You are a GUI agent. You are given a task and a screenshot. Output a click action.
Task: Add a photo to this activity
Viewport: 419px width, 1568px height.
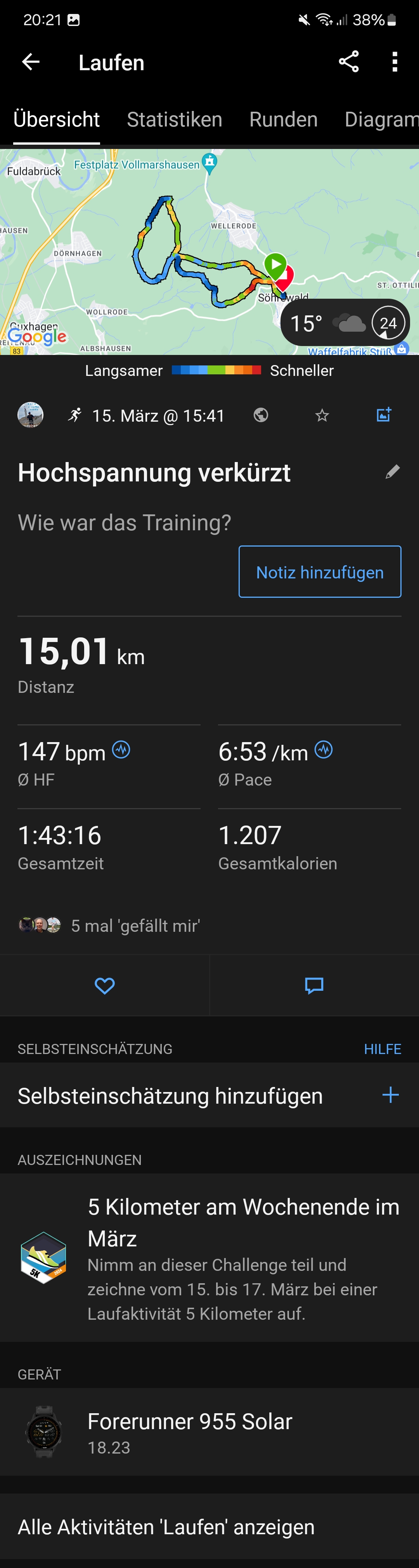(384, 416)
